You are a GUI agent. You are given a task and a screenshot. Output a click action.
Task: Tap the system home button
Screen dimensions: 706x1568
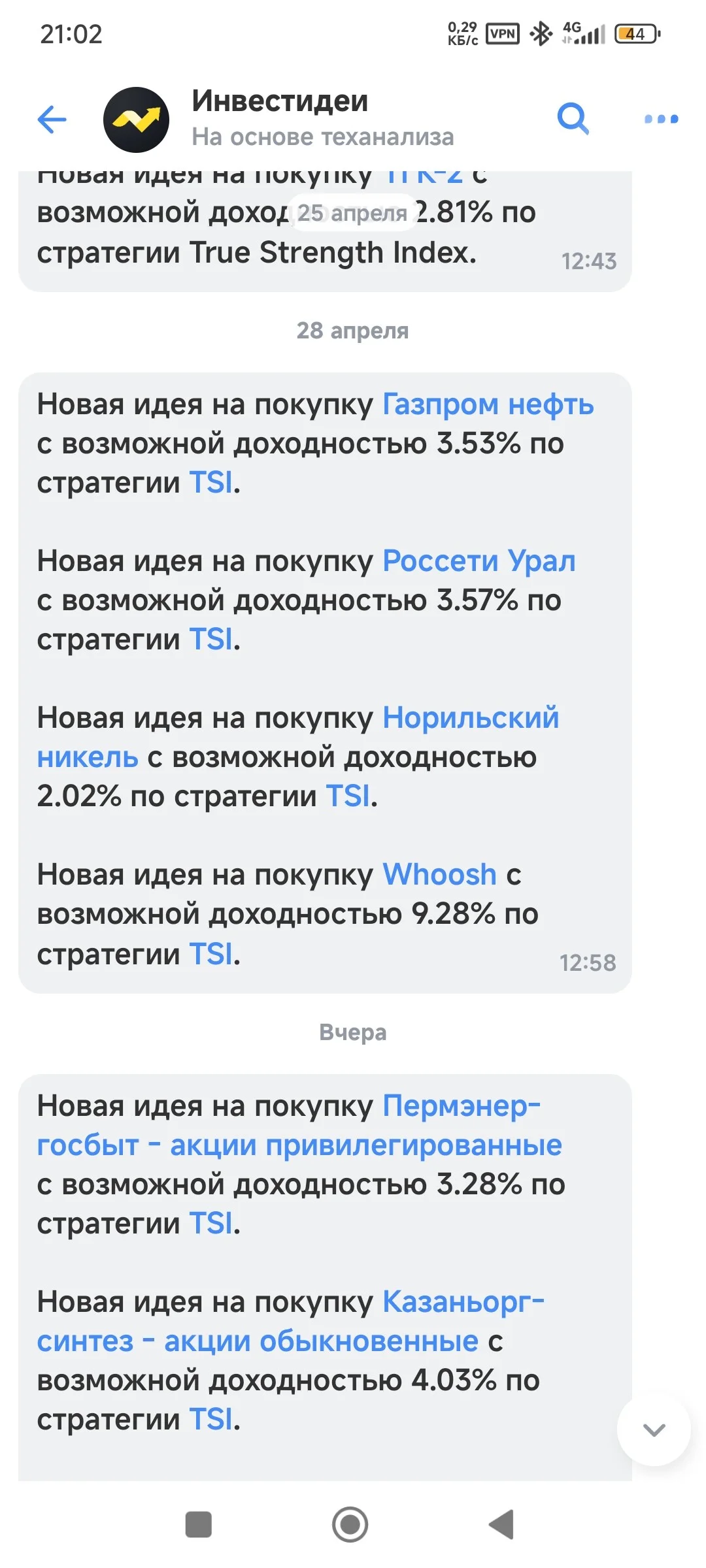[350, 1525]
